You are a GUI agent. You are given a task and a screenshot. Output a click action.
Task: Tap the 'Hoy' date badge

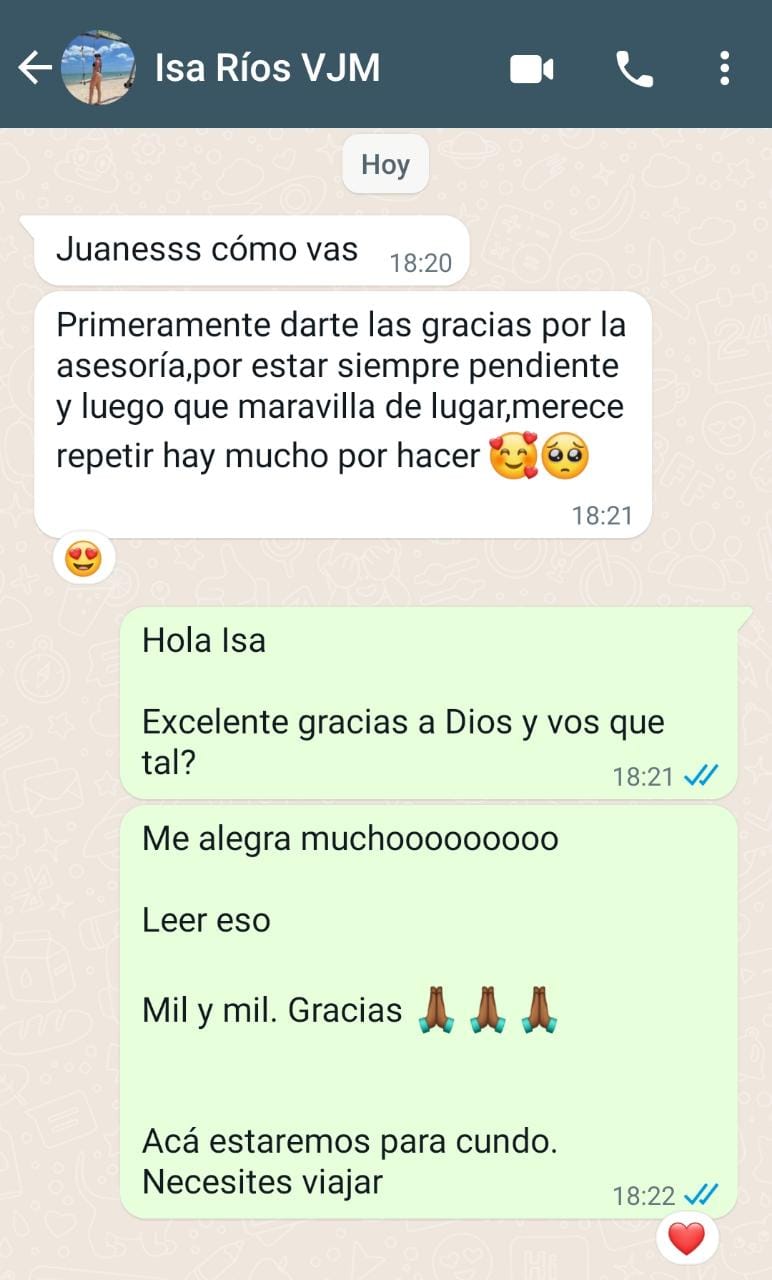click(385, 163)
